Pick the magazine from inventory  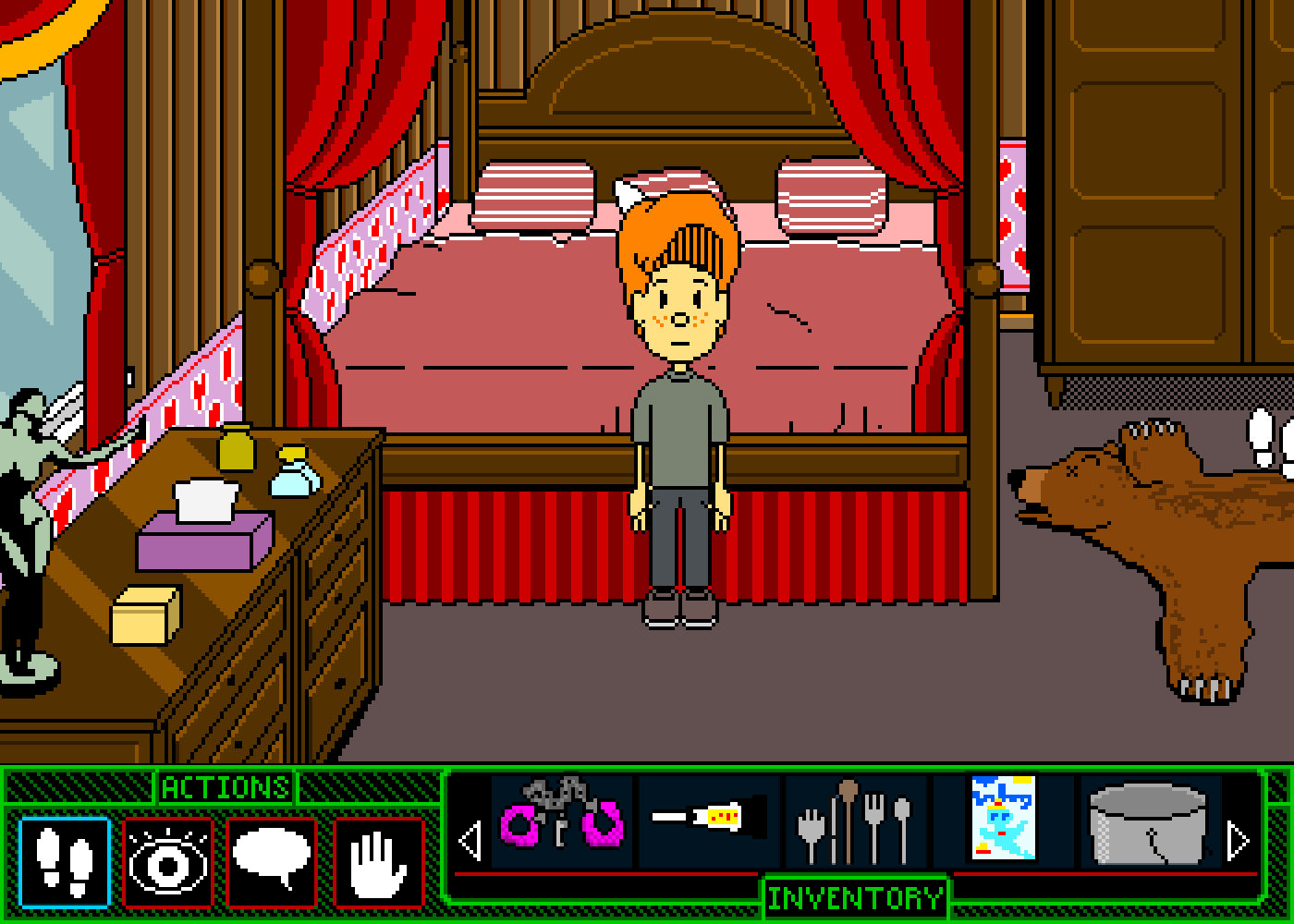click(1003, 820)
